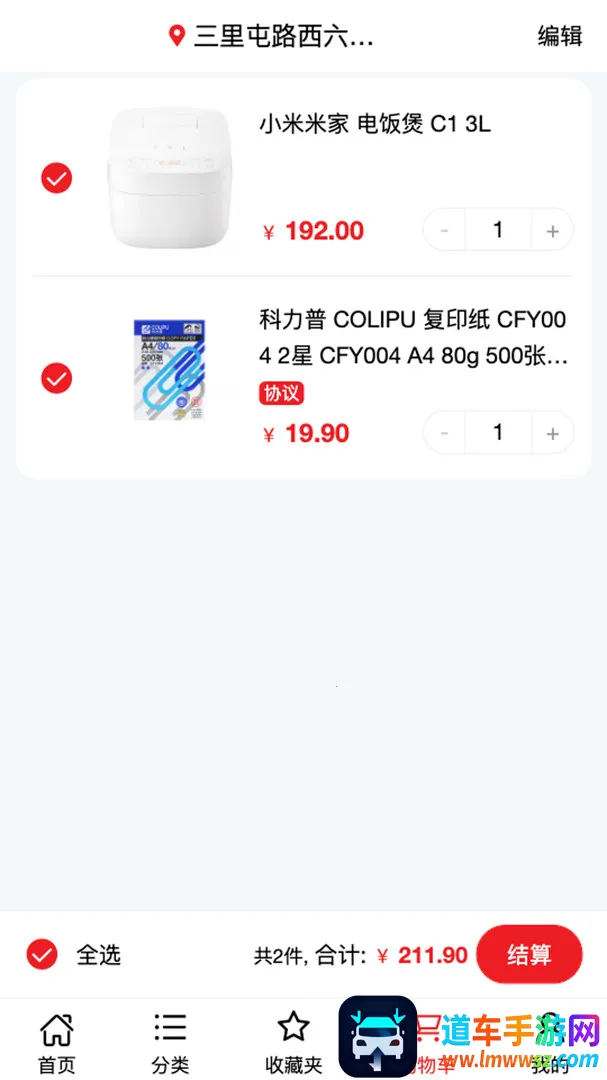
Task: Open the 科力普 COLIPU 复印纸 product
Action: [x=412, y=338]
